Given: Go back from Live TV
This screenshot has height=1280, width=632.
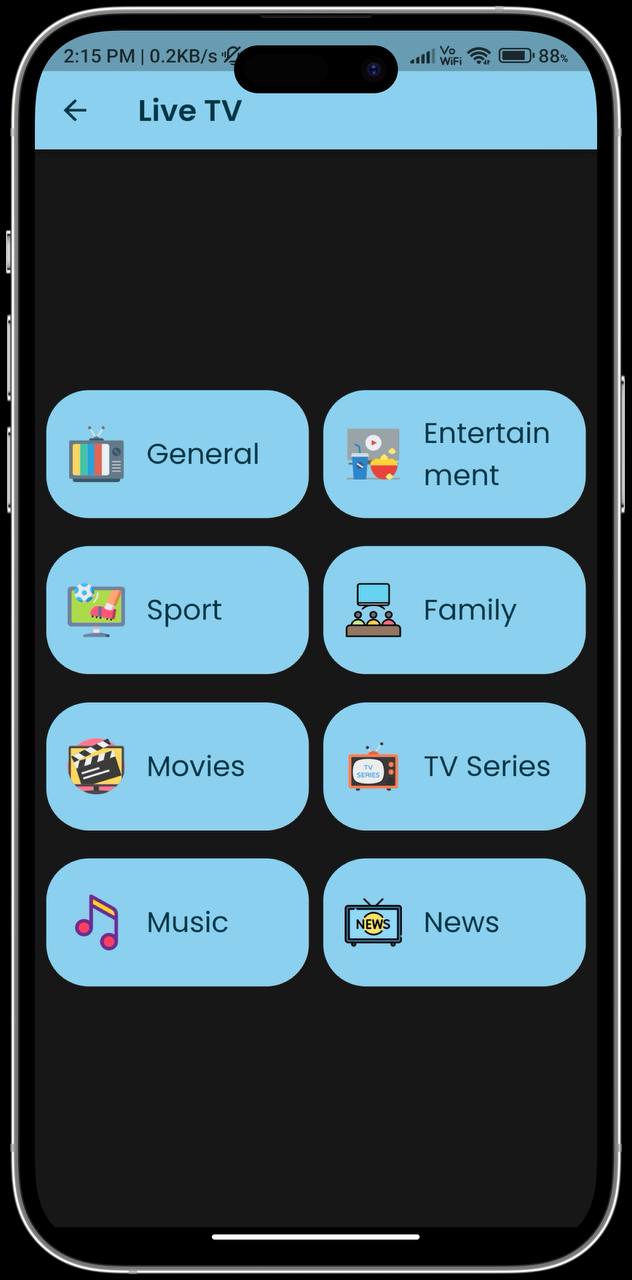Looking at the screenshot, I should coord(75,111).
